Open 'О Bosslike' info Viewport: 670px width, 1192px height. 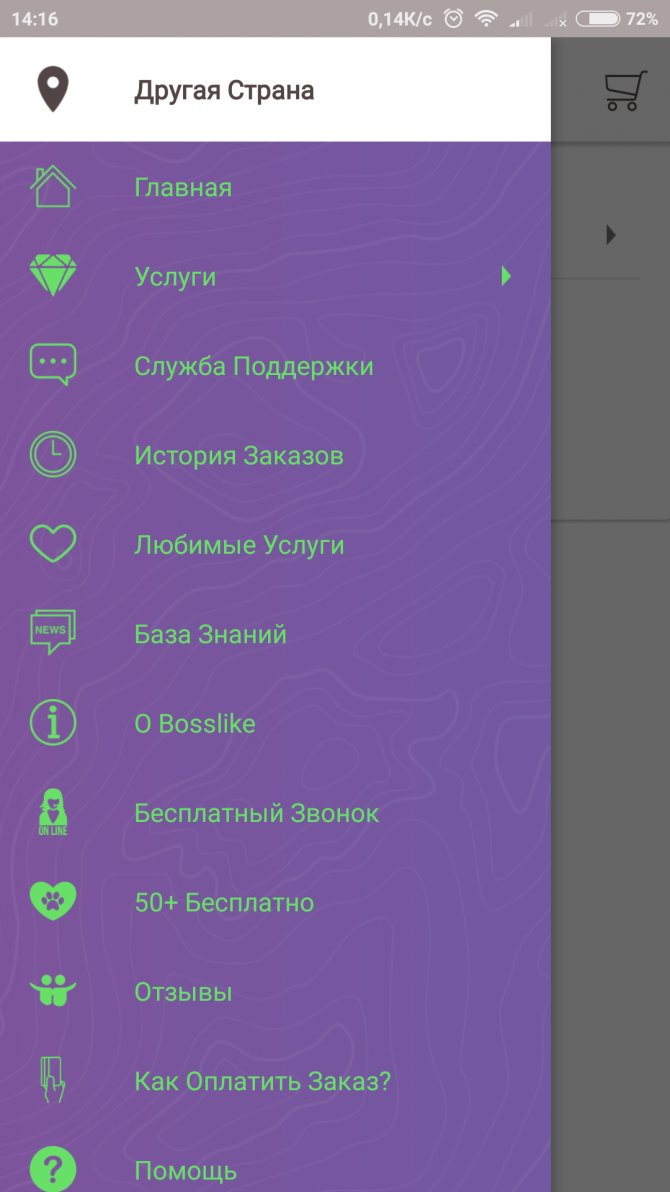click(x=195, y=724)
